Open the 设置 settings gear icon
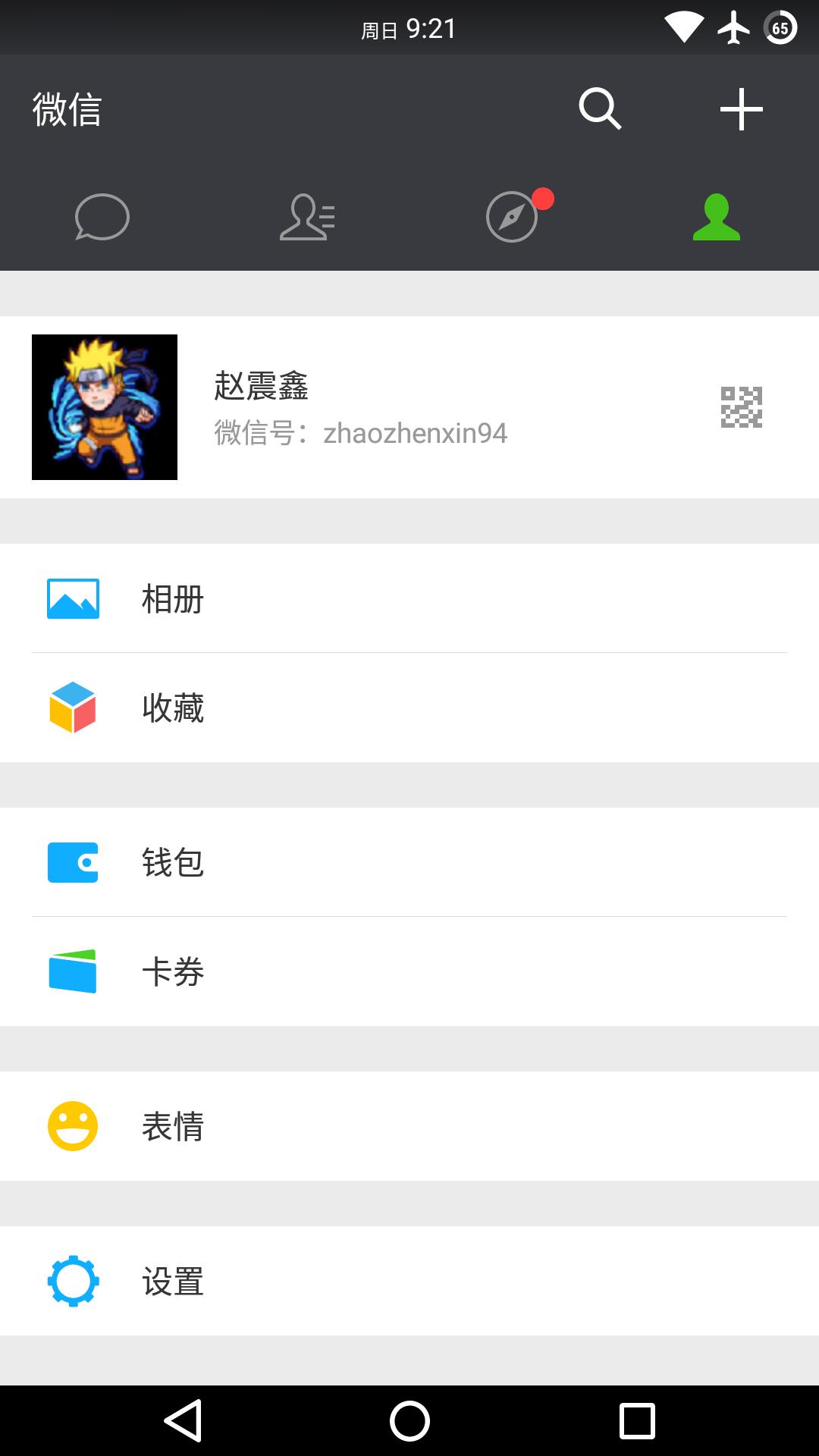The image size is (819, 1456). click(x=74, y=1281)
